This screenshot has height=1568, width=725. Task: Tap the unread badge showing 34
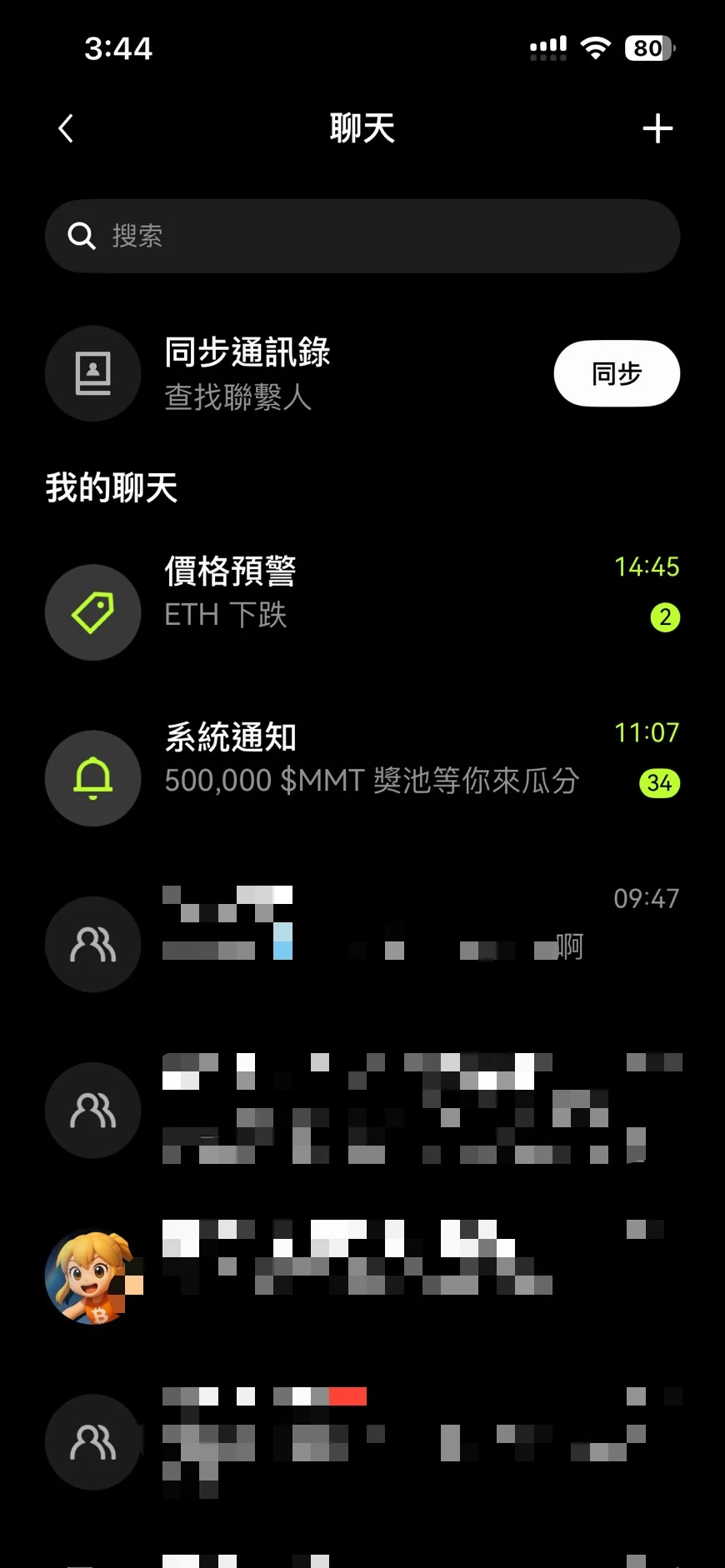coord(659,783)
